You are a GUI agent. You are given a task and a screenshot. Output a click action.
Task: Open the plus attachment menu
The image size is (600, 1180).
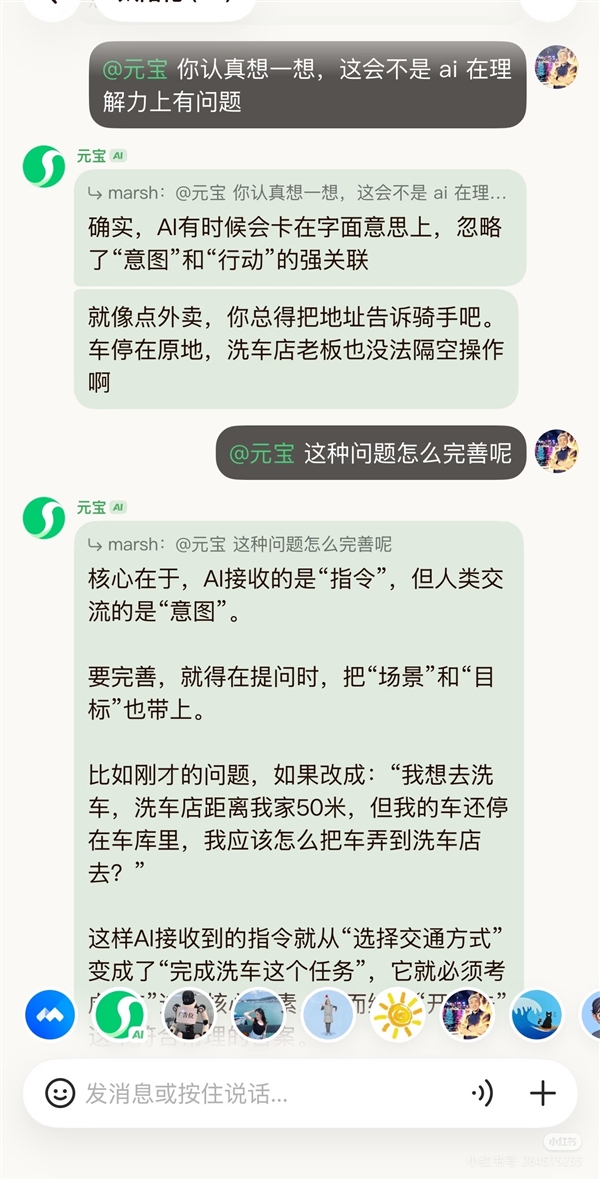pos(542,1093)
